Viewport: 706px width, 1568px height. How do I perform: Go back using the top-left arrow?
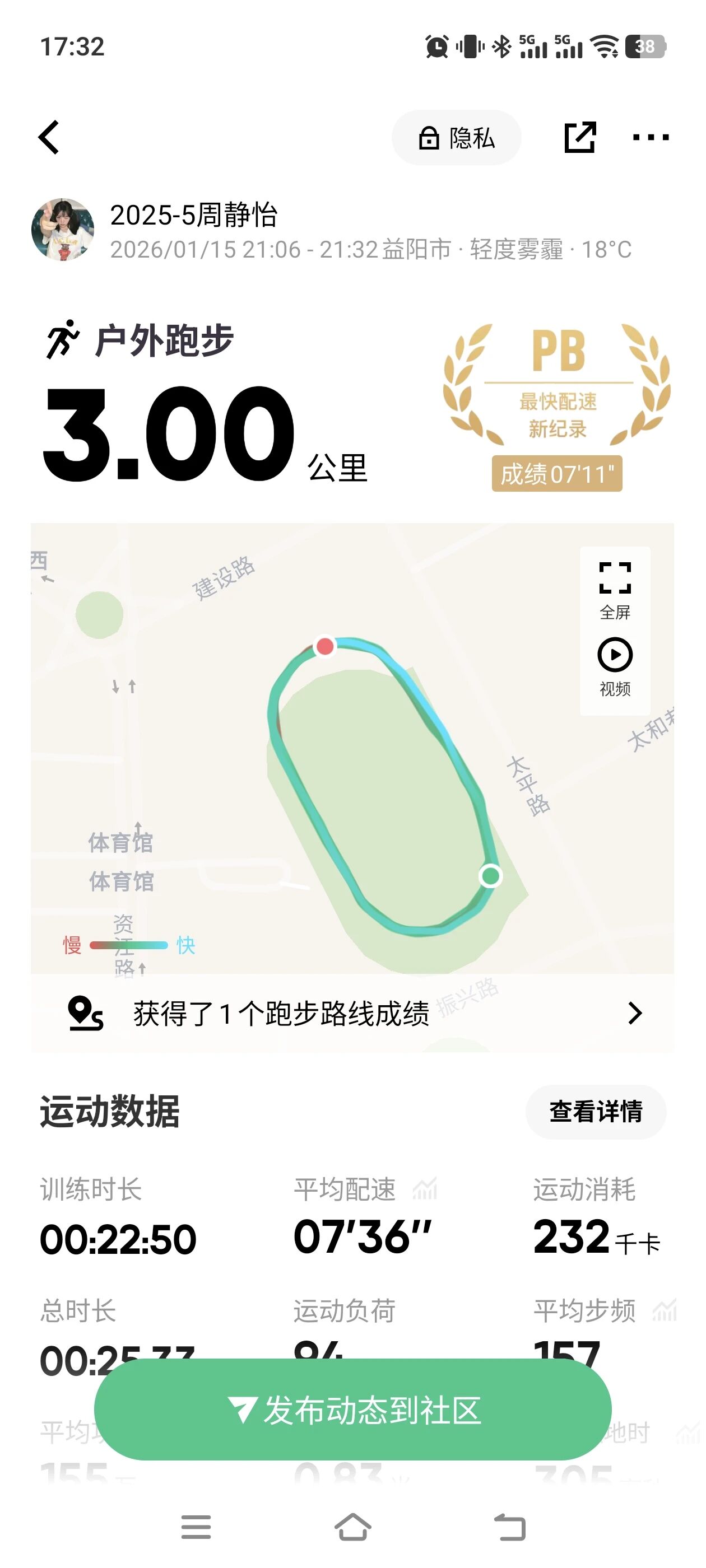49,138
